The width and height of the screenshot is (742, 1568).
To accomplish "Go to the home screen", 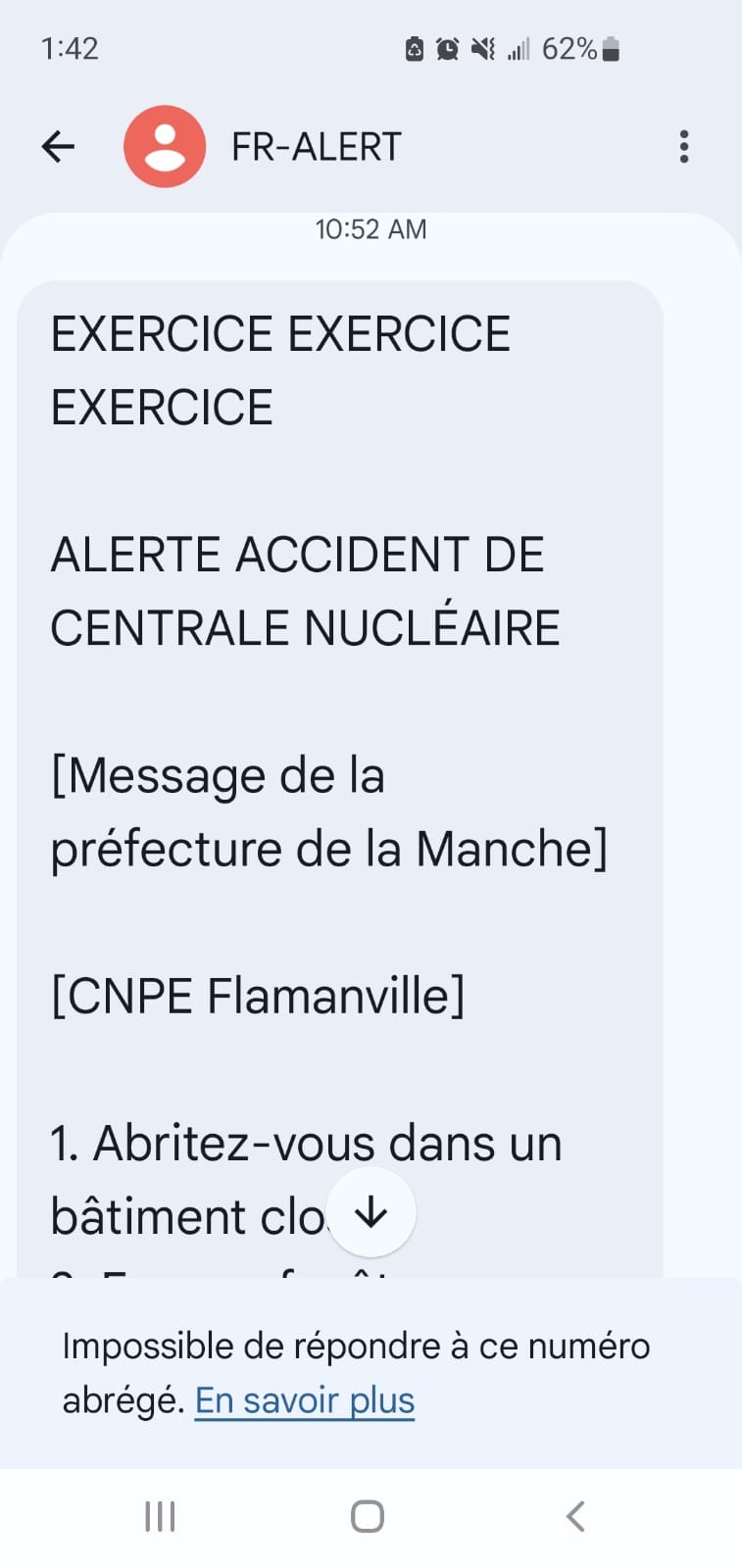I will click(x=368, y=1516).
